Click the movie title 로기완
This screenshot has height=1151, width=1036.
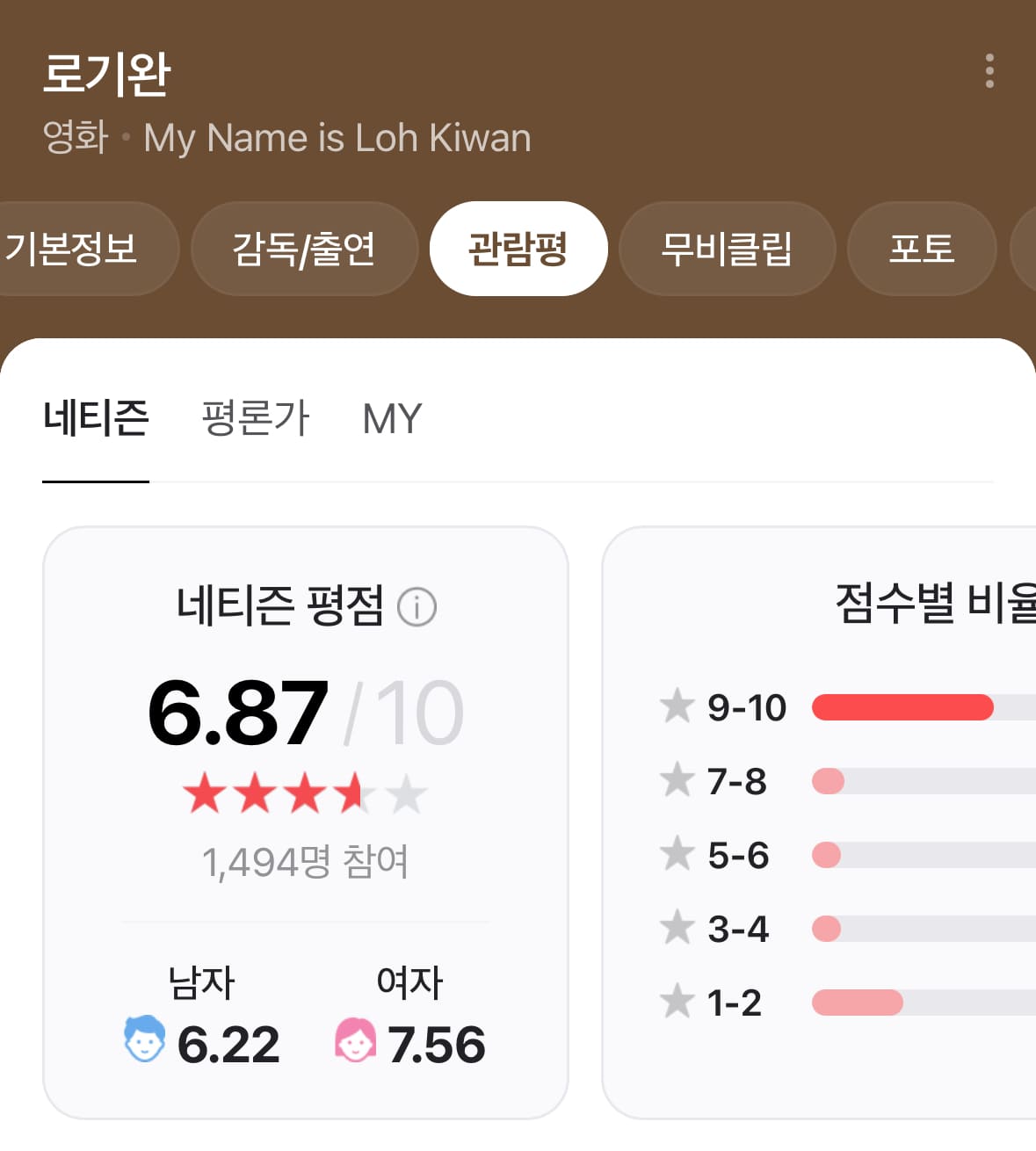click(x=107, y=75)
